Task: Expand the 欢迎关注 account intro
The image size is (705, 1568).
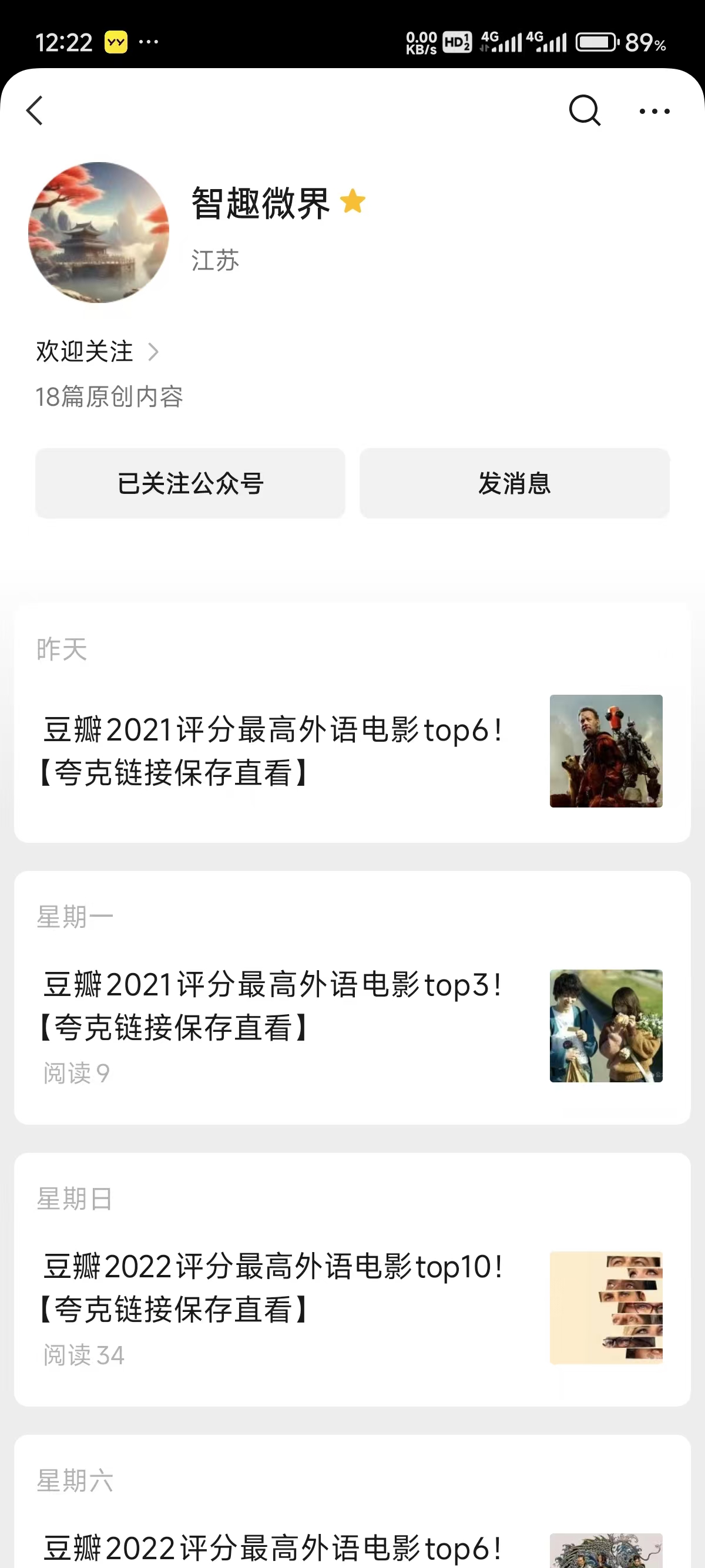Action: click(98, 352)
